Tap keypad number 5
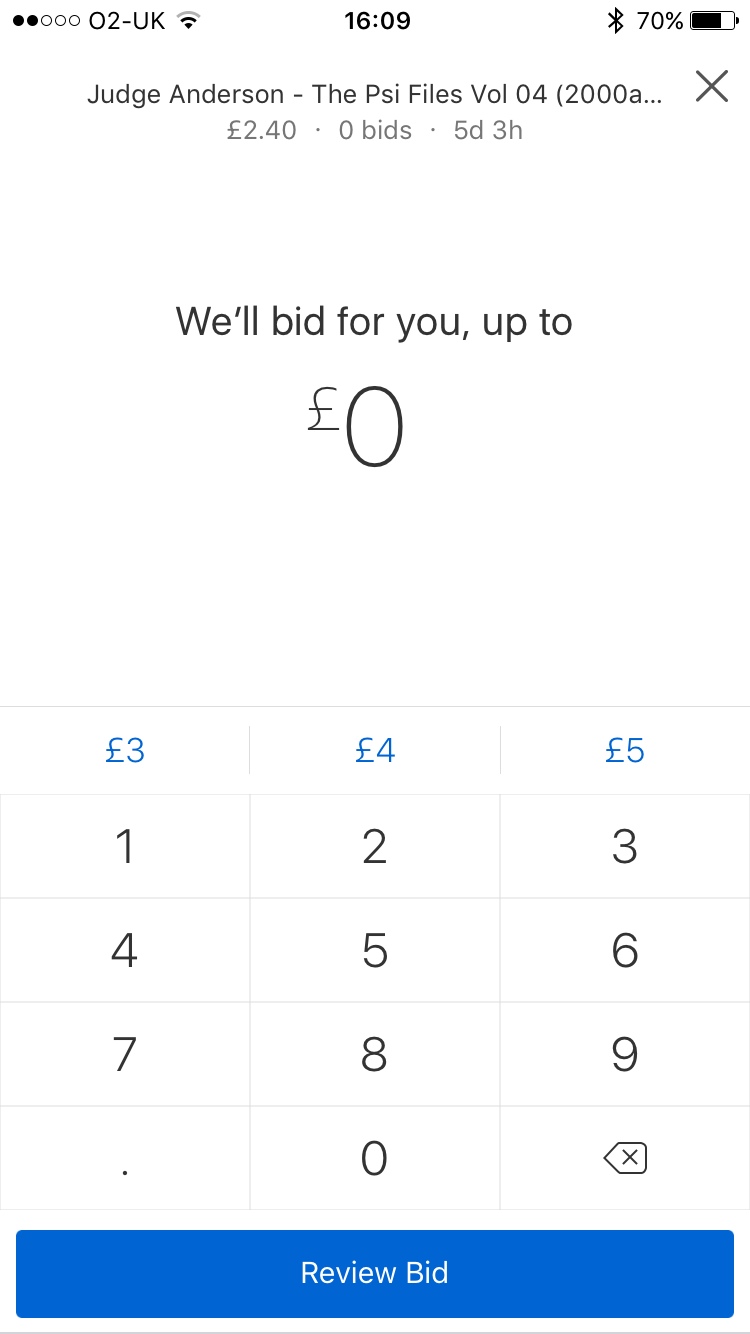Image resolution: width=750 pixels, height=1334 pixels. pos(375,951)
